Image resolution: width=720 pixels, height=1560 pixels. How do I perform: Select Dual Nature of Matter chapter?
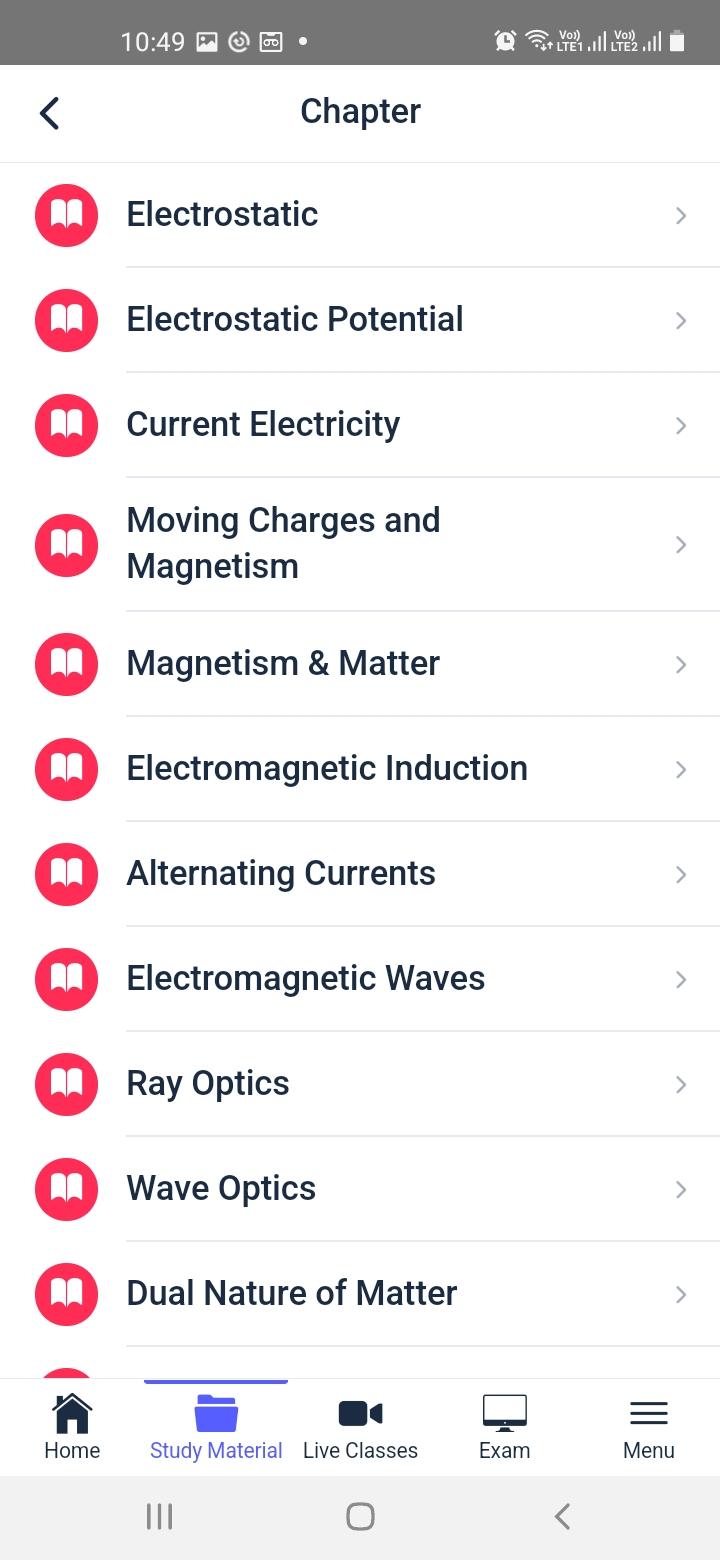tap(360, 1294)
